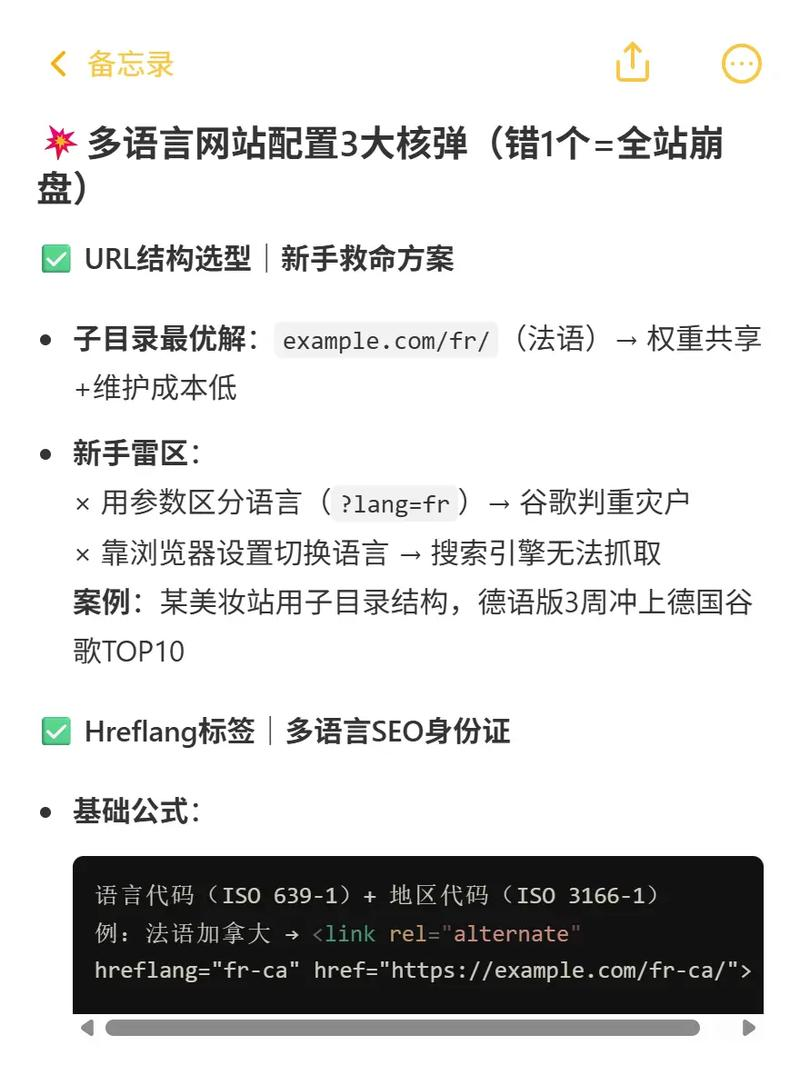The width and height of the screenshot is (800, 1065).
Task: Tap the right arrow beside the scrollbar
Action: pos(751,1026)
